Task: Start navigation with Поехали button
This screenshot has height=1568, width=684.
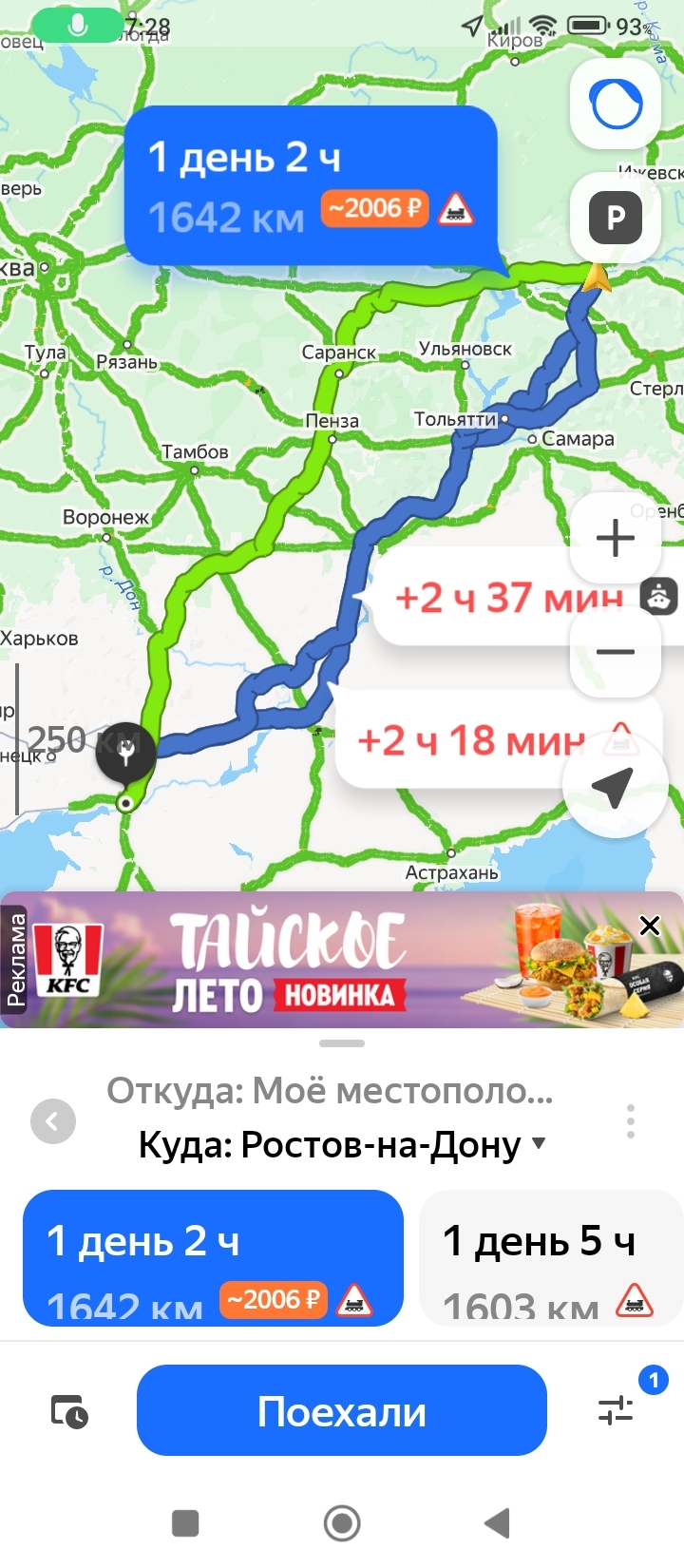Action: pyautogui.click(x=342, y=1410)
